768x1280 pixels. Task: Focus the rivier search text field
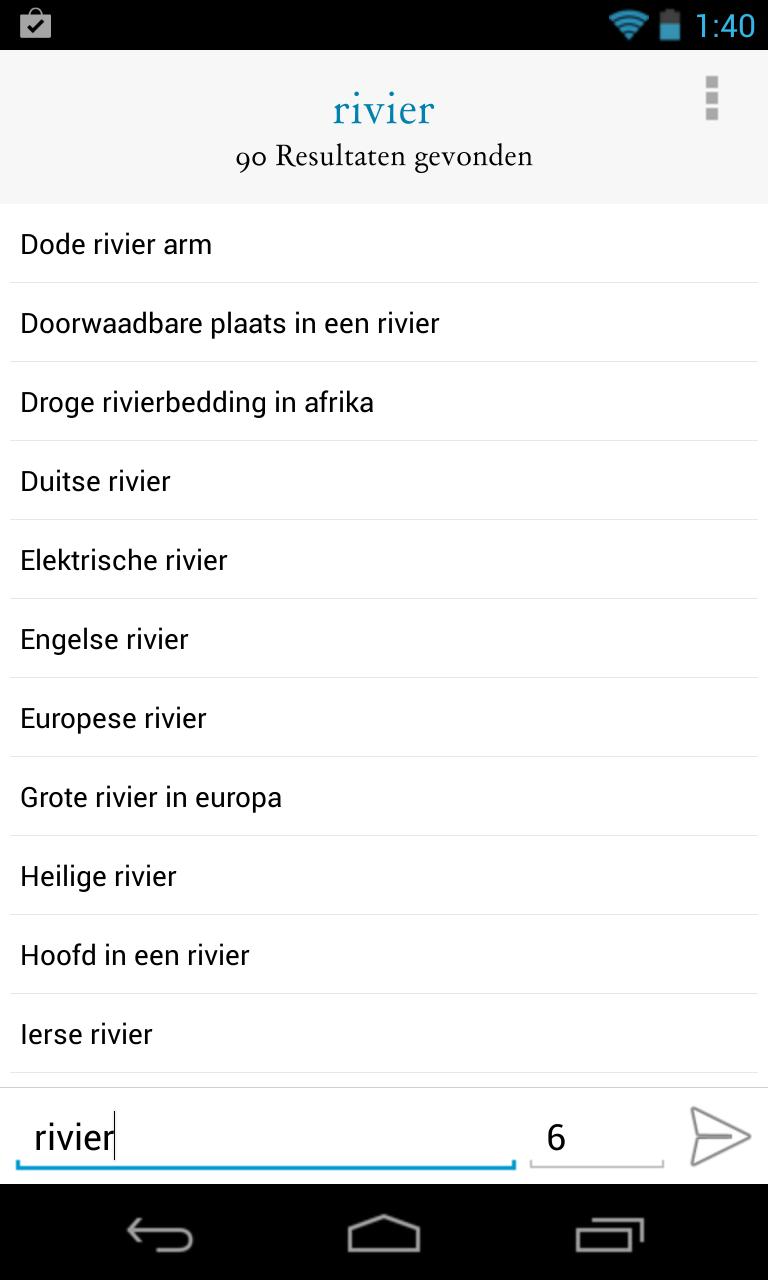(x=265, y=1137)
